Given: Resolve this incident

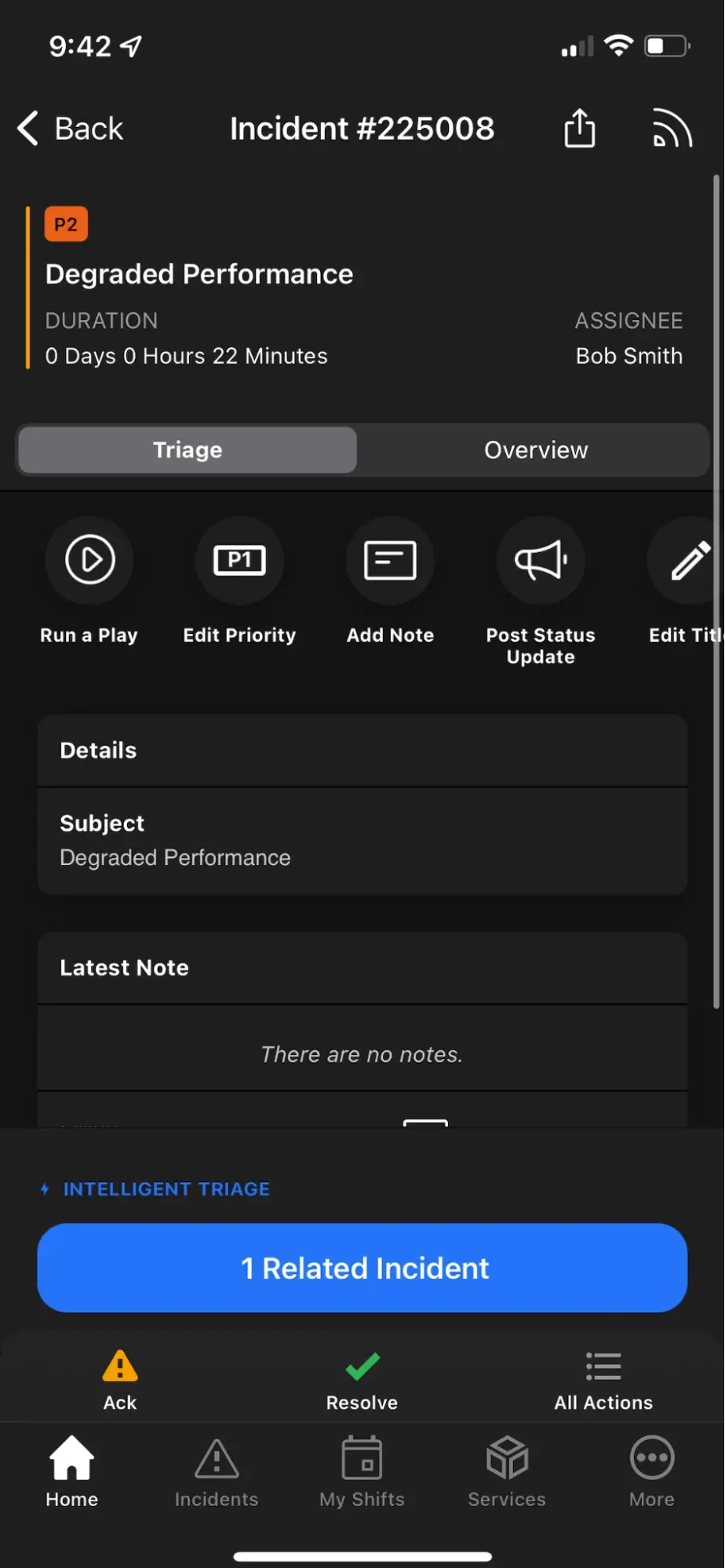Looking at the screenshot, I should coord(362,1380).
